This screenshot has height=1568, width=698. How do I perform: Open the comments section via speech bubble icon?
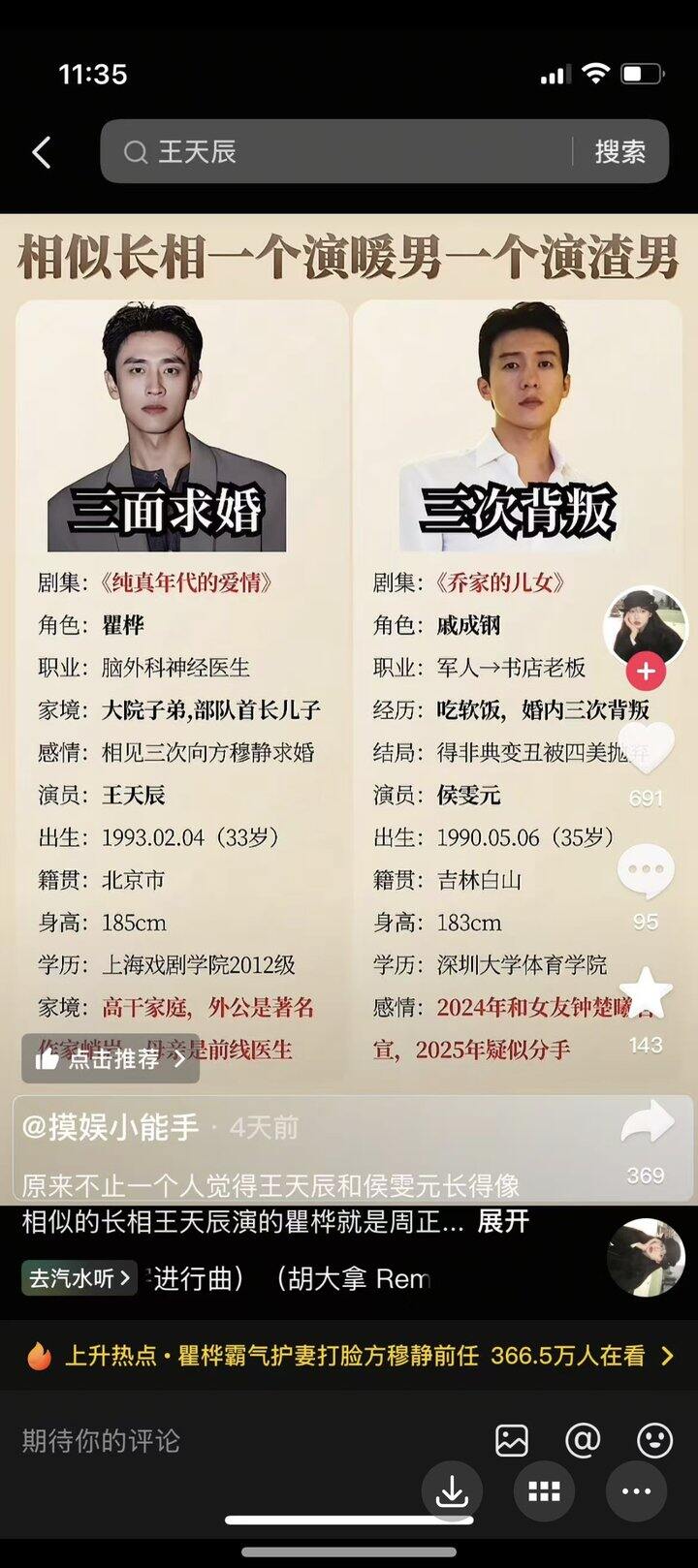[x=646, y=870]
